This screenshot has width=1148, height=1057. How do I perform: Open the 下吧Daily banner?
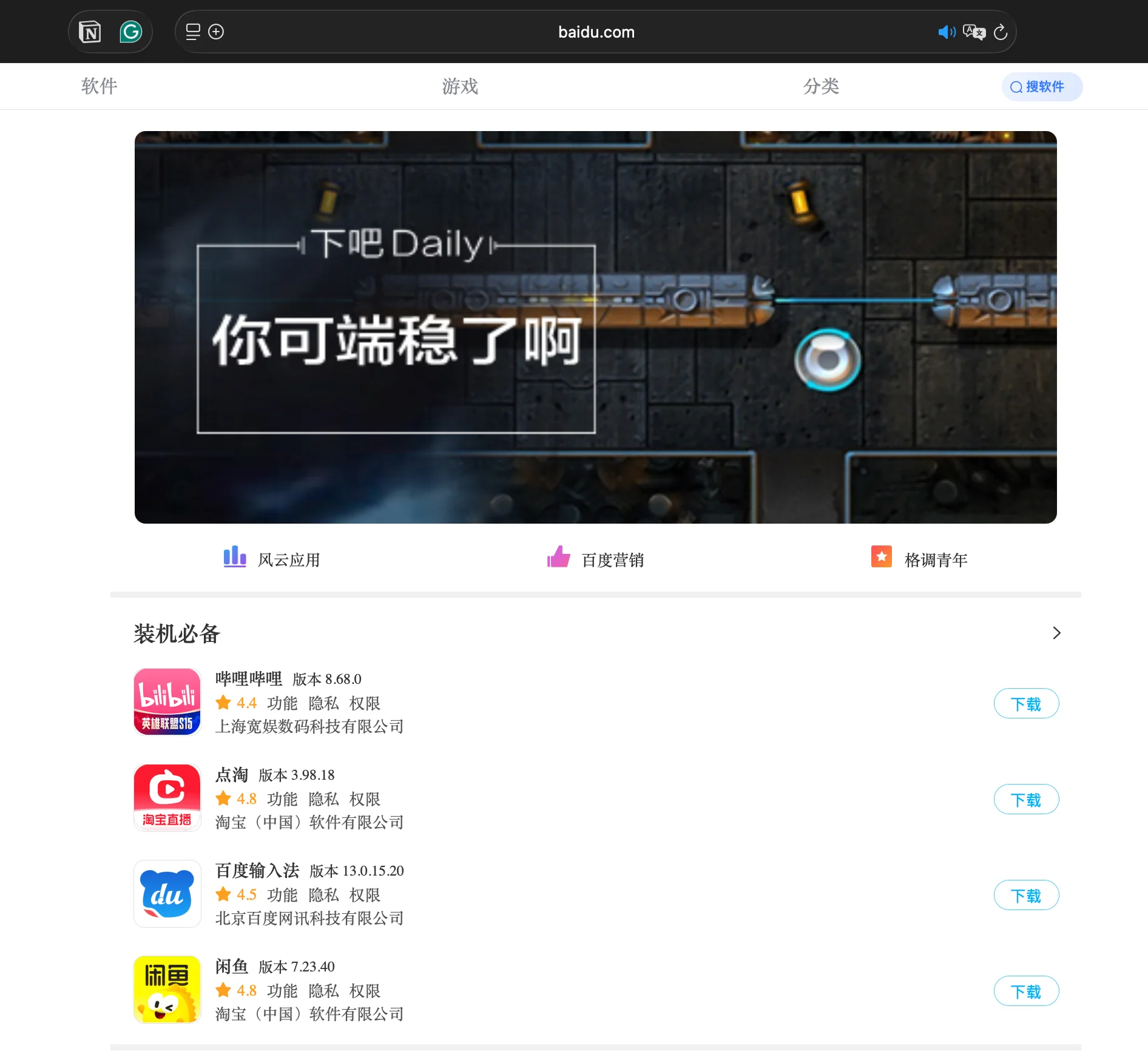coord(595,327)
